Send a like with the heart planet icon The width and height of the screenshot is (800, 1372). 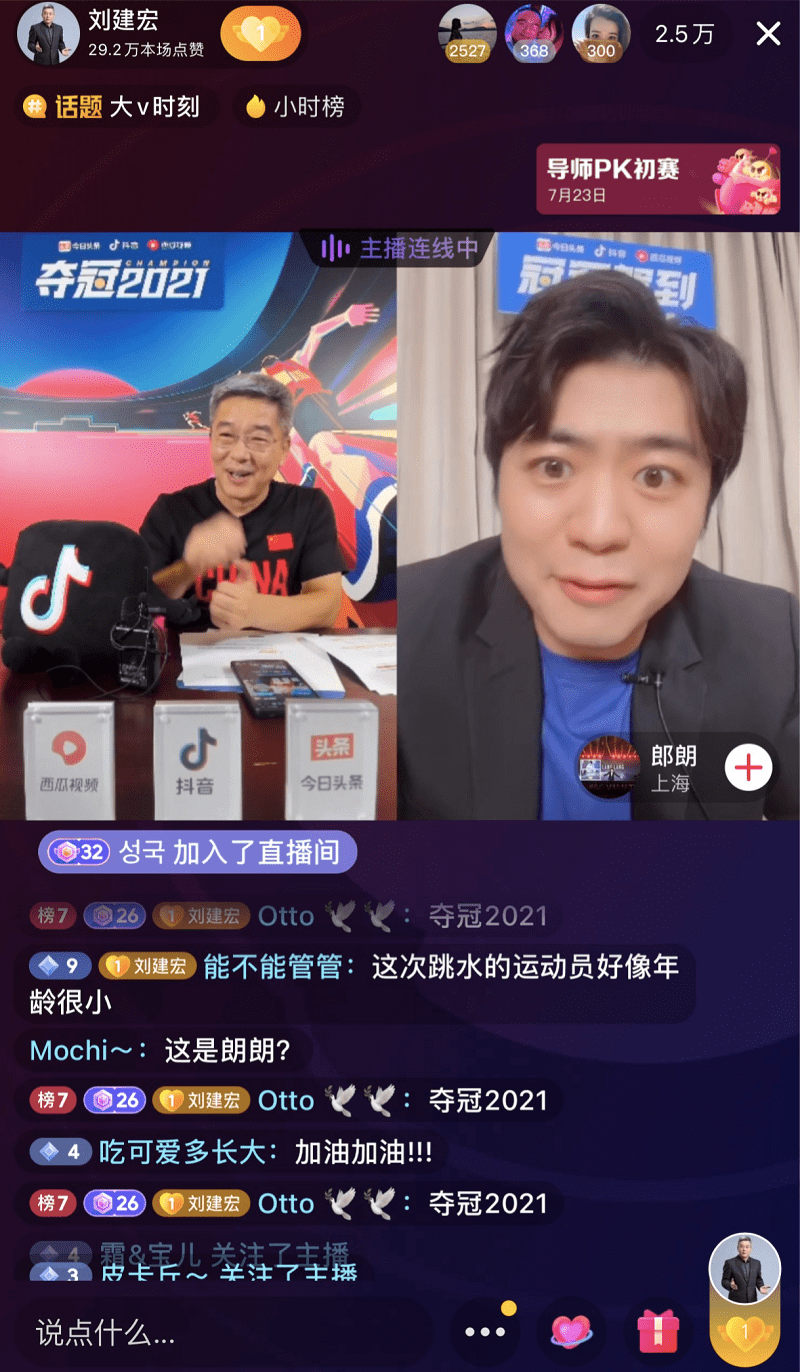tap(572, 1331)
